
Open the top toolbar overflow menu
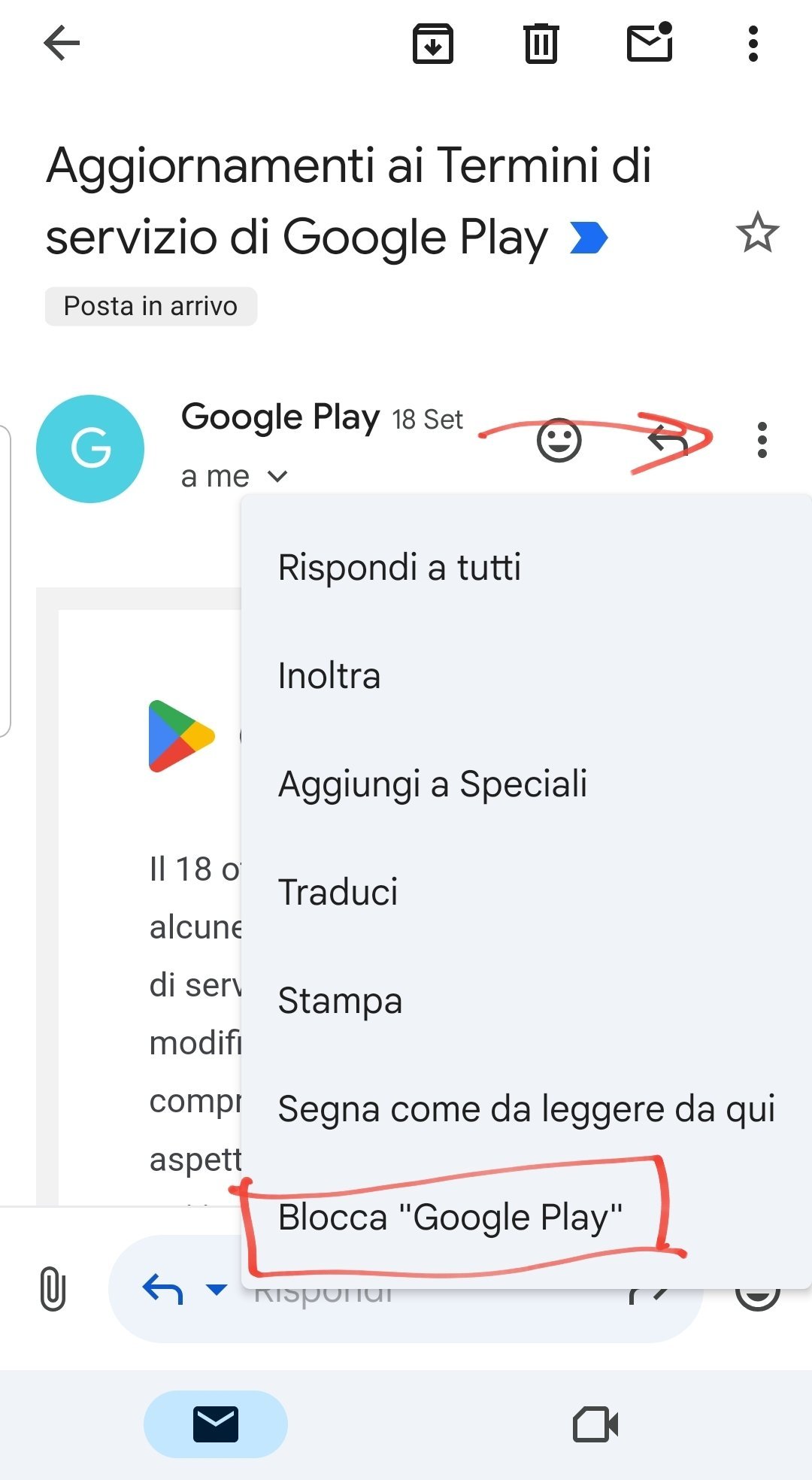pyautogui.click(x=753, y=44)
